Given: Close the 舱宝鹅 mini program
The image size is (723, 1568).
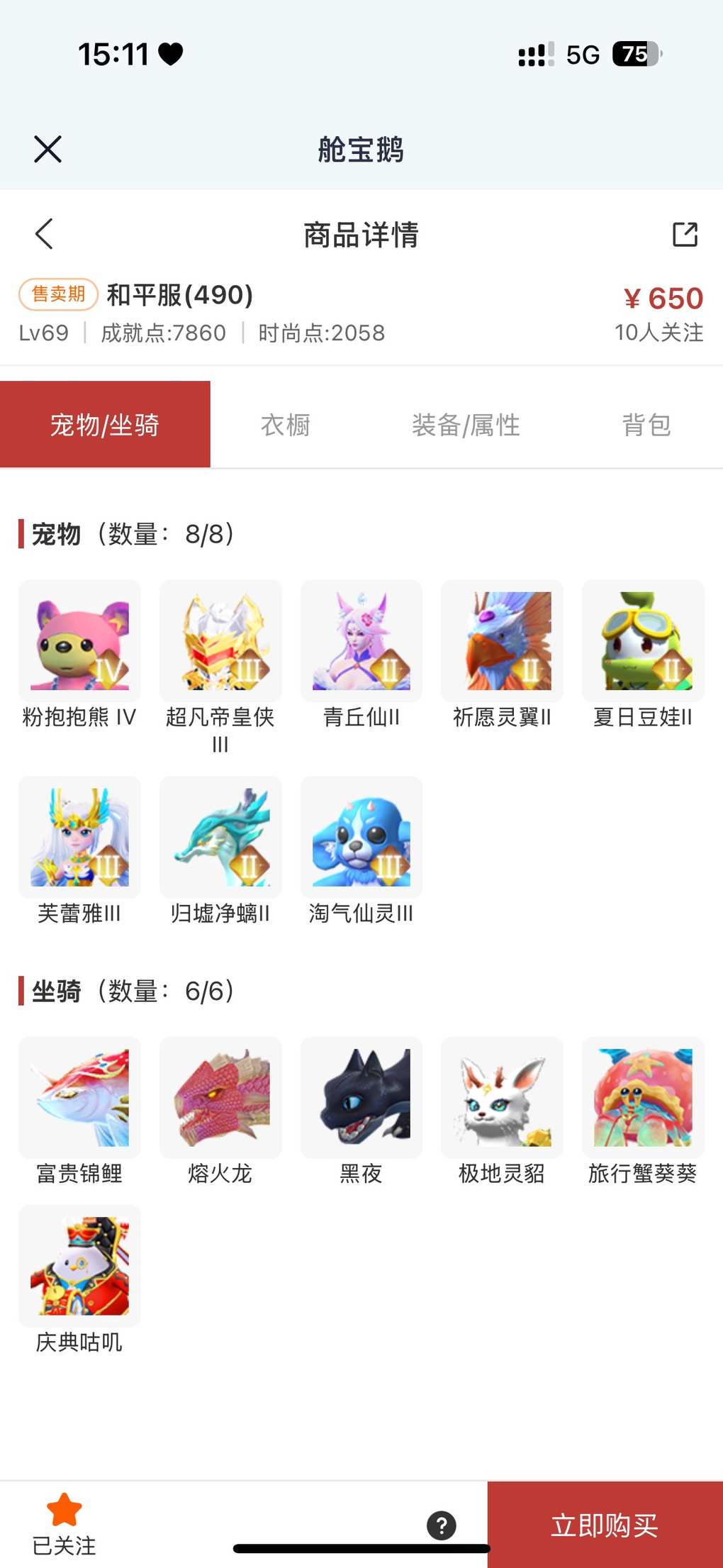Looking at the screenshot, I should 47,149.
